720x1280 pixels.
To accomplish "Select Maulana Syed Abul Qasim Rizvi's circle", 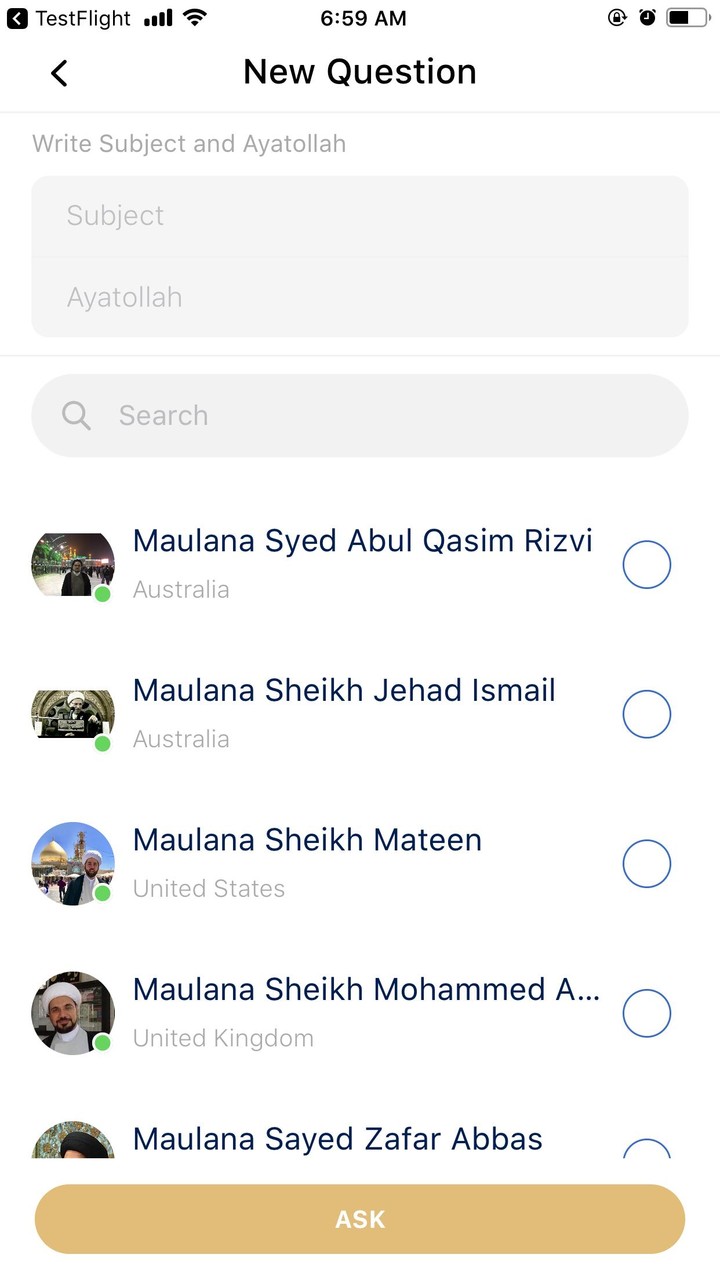I will pos(647,564).
